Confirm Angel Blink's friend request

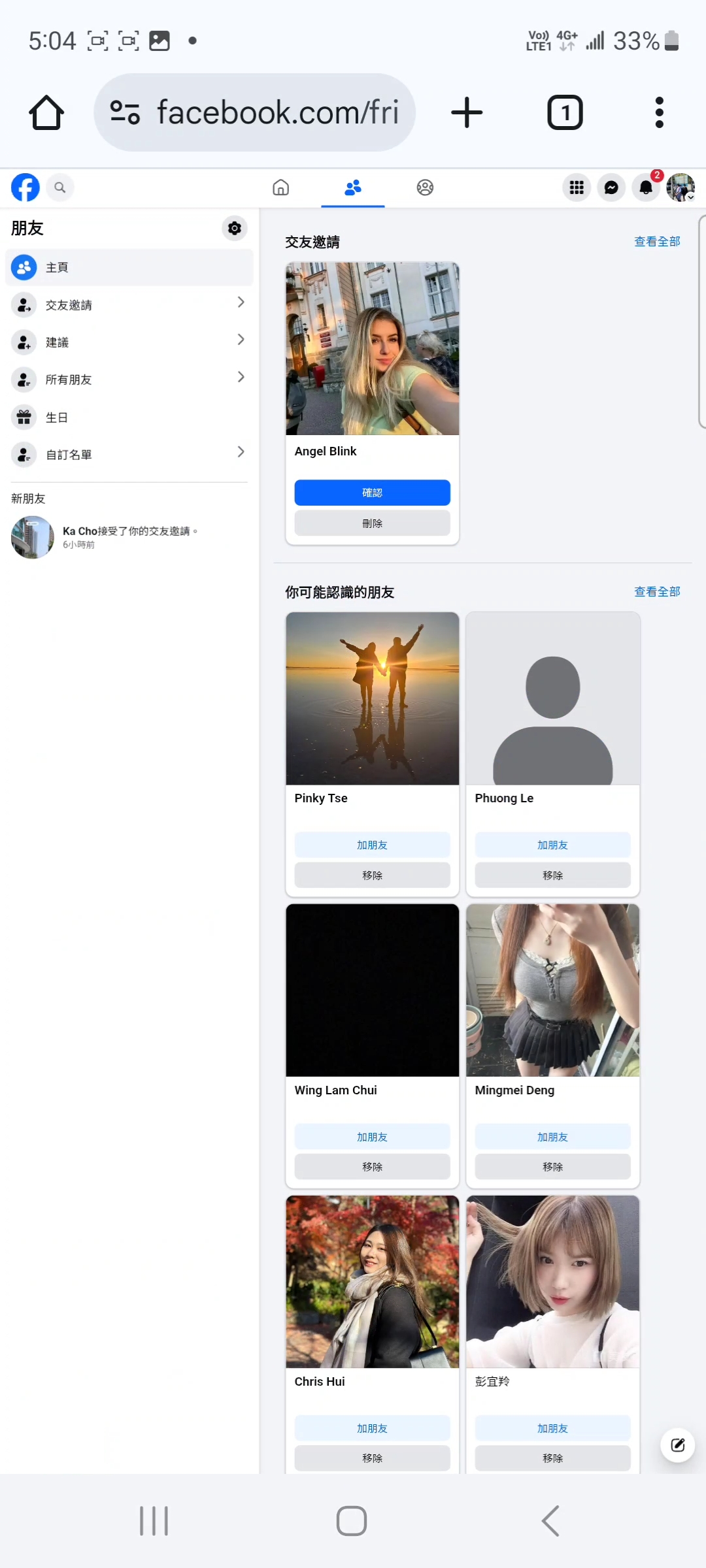coord(372,493)
